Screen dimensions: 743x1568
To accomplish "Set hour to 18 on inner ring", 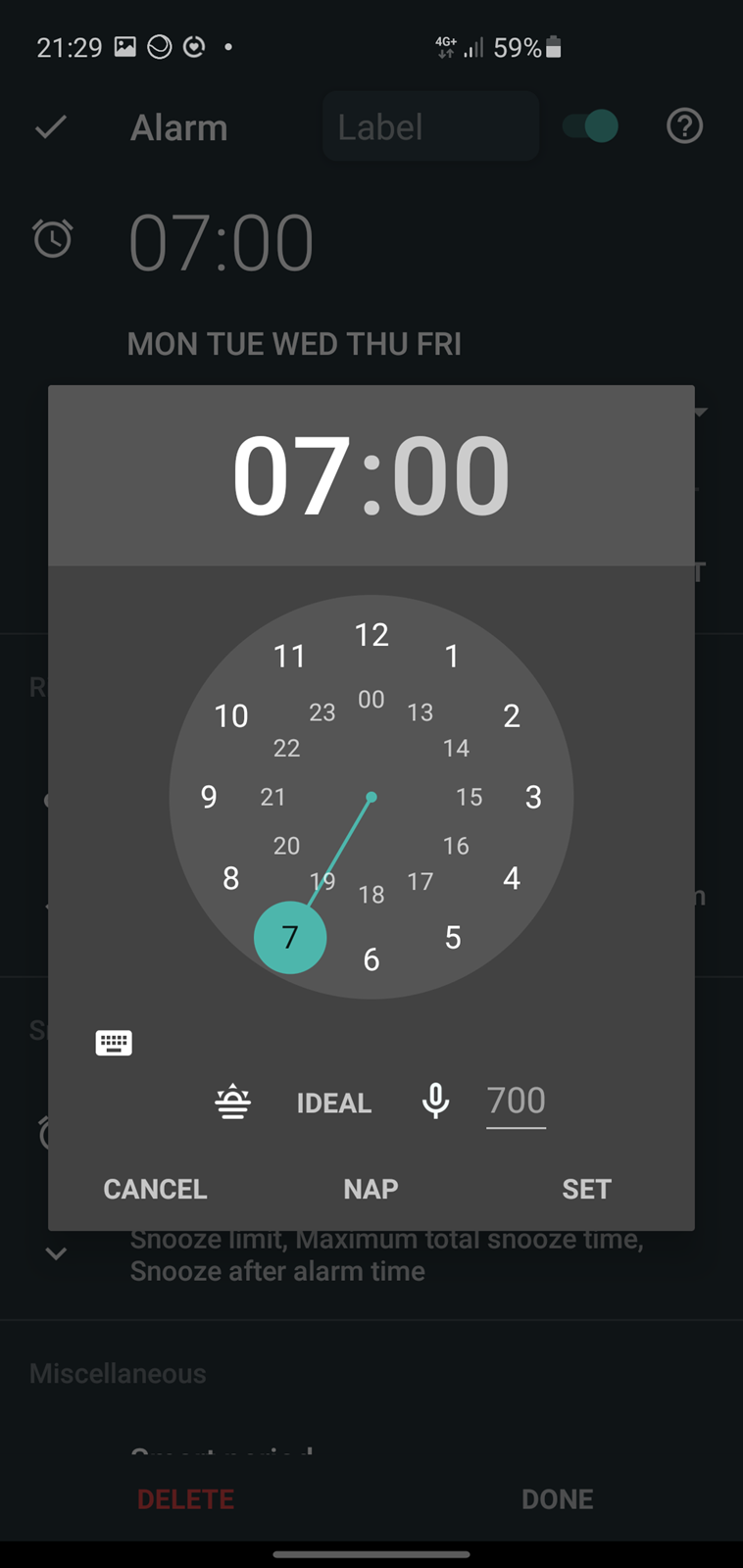I will pos(371,894).
